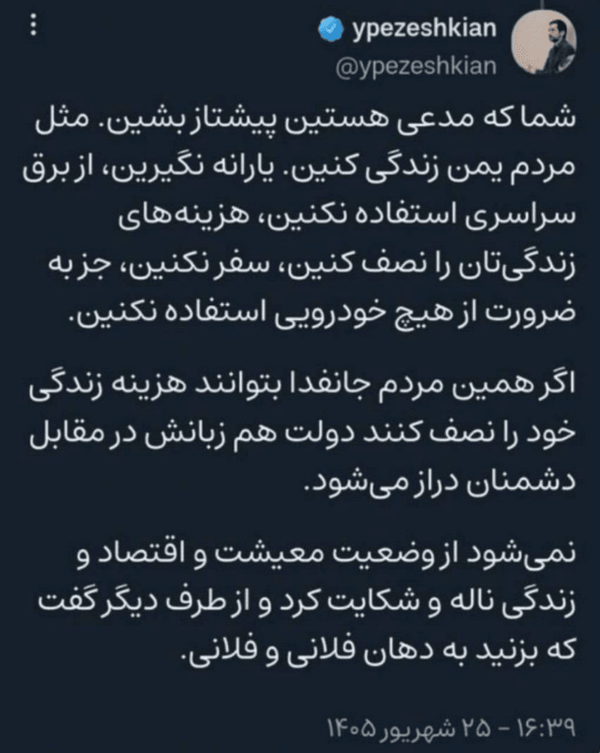
Task: Open the @ypezeshkian profile via username
Action: (416, 66)
